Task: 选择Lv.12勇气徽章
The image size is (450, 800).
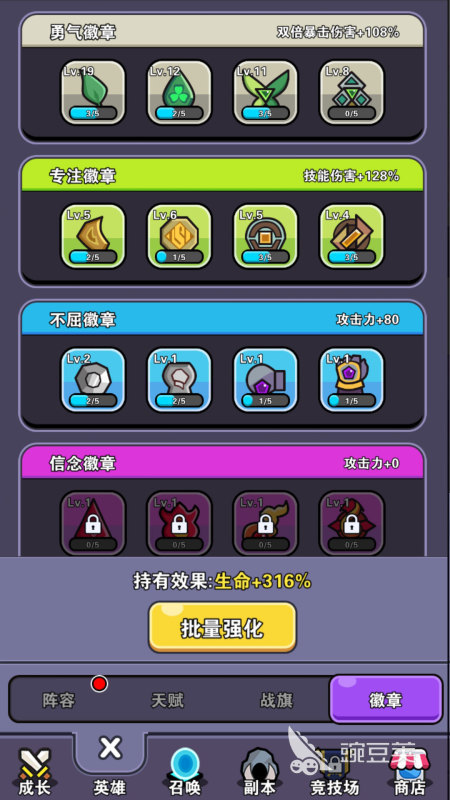Action: 180,92
